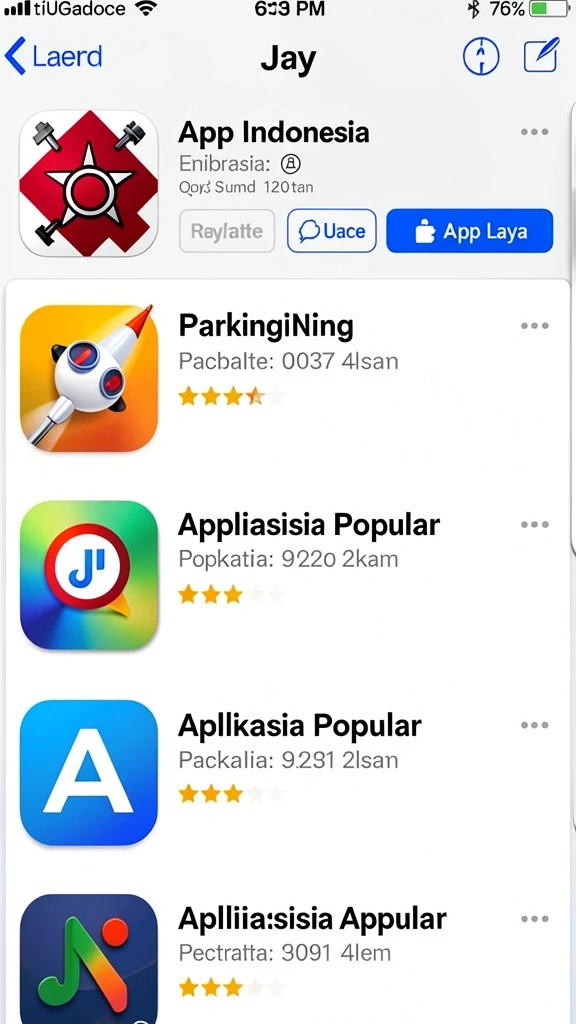576x1024 pixels.
Task: Open the compass icon in the top bar
Action: tap(481, 56)
